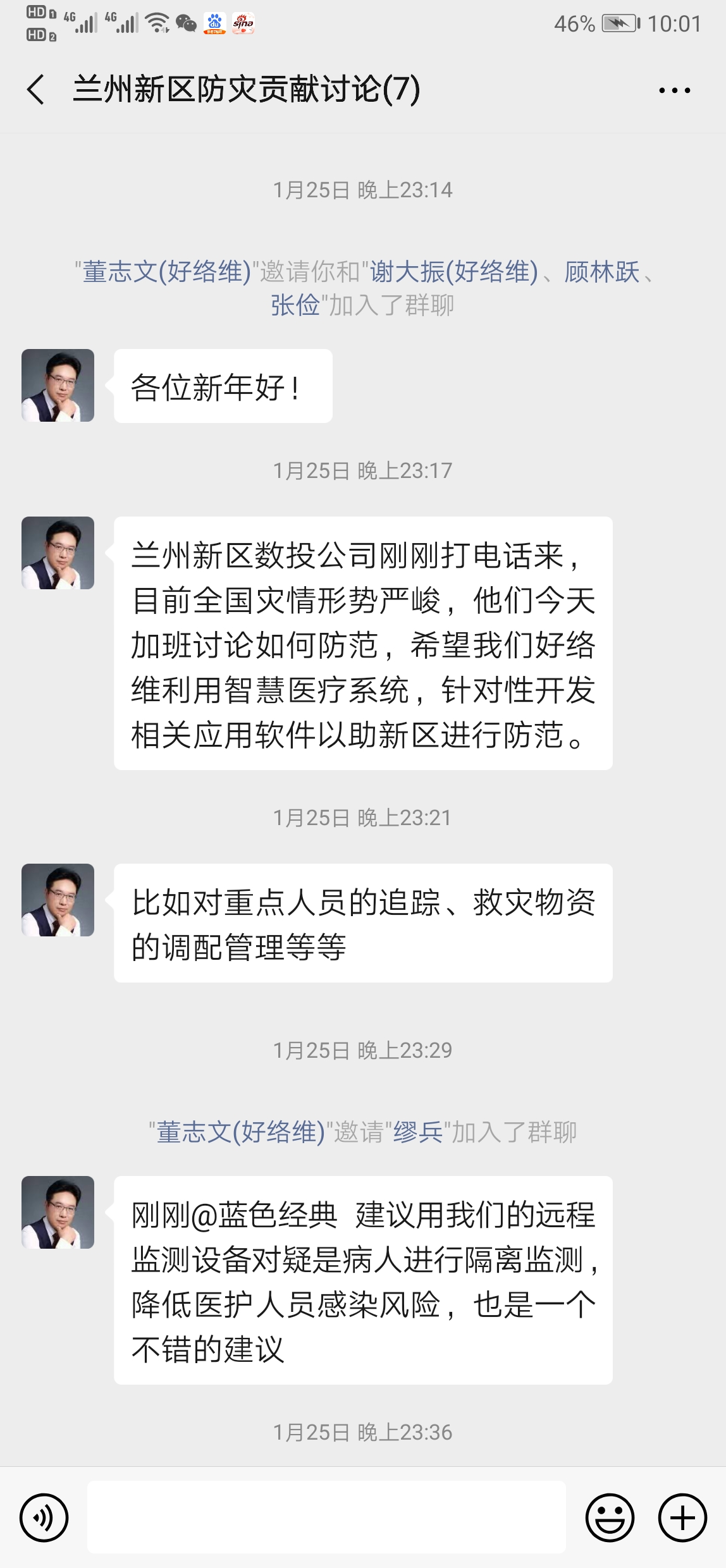Open profile link 谢大振(好络维)
The width and height of the screenshot is (726, 1568).
tap(453, 272)
